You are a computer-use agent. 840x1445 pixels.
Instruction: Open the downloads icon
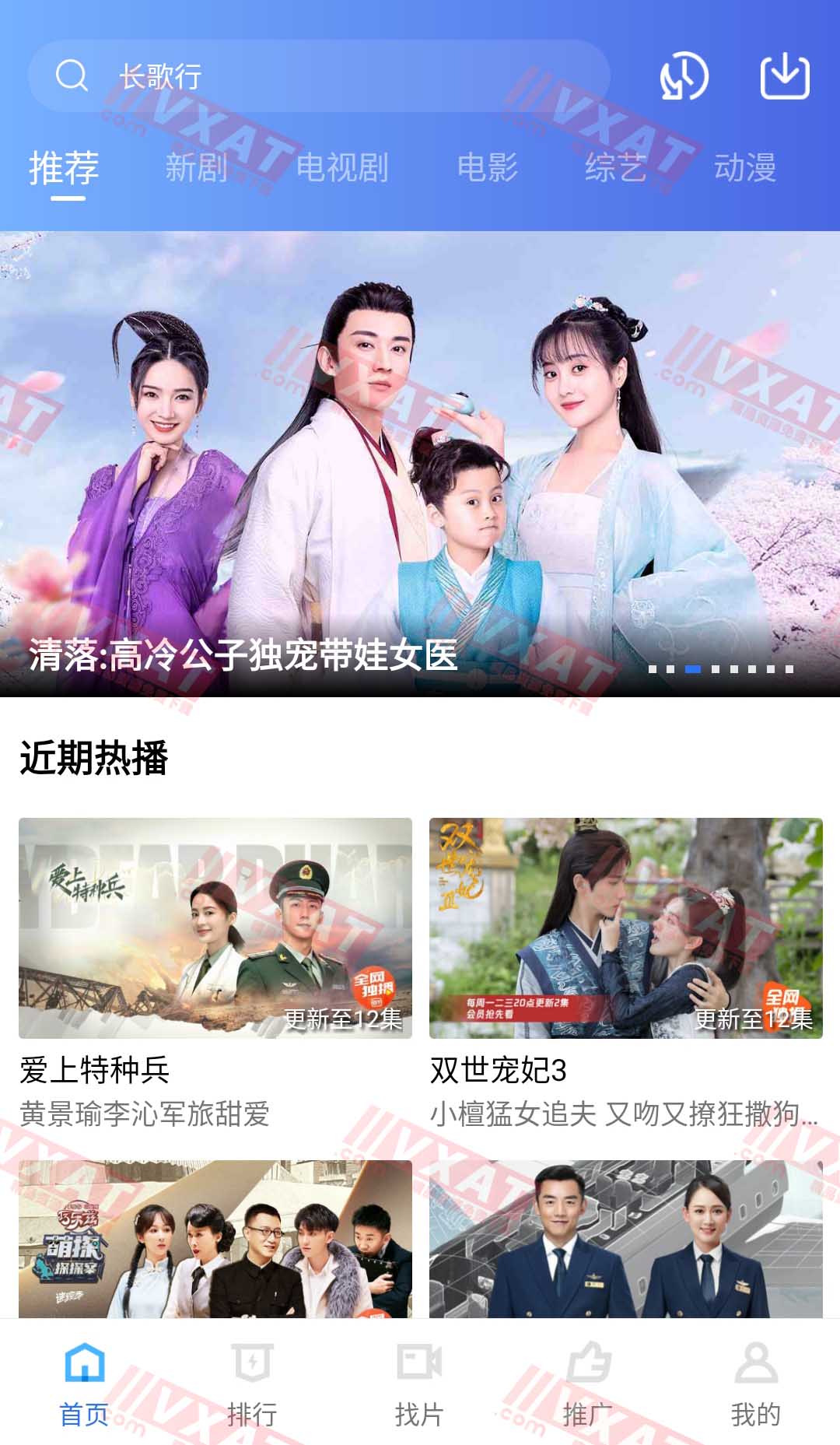(784, 76)
